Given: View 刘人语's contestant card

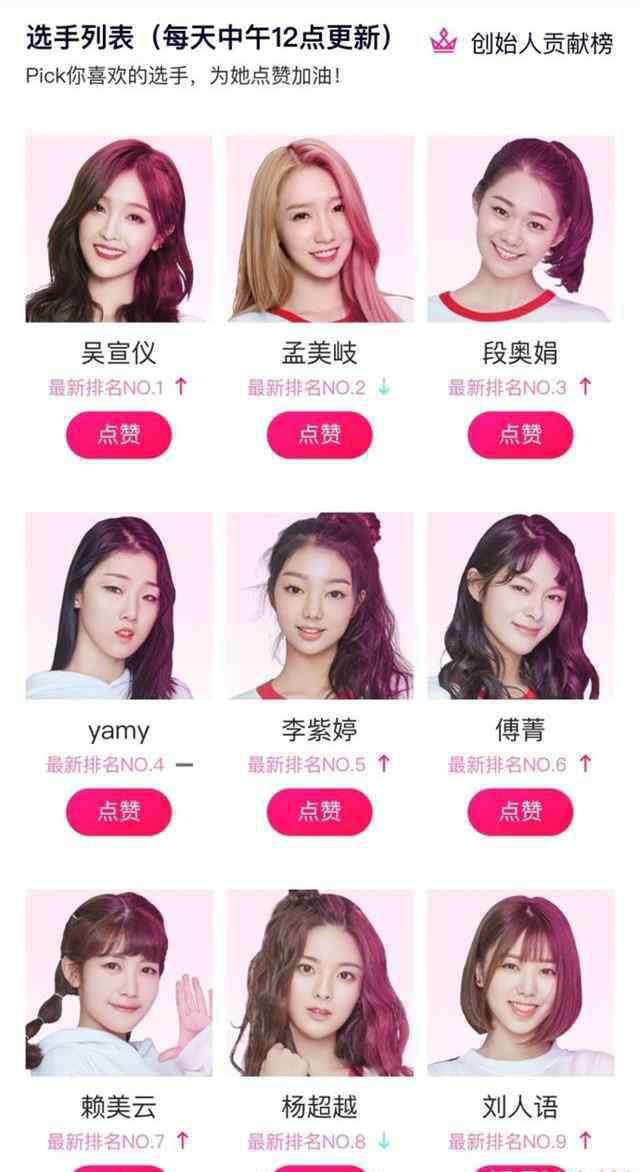Looking at the screenshot, I should pos(520,983).
